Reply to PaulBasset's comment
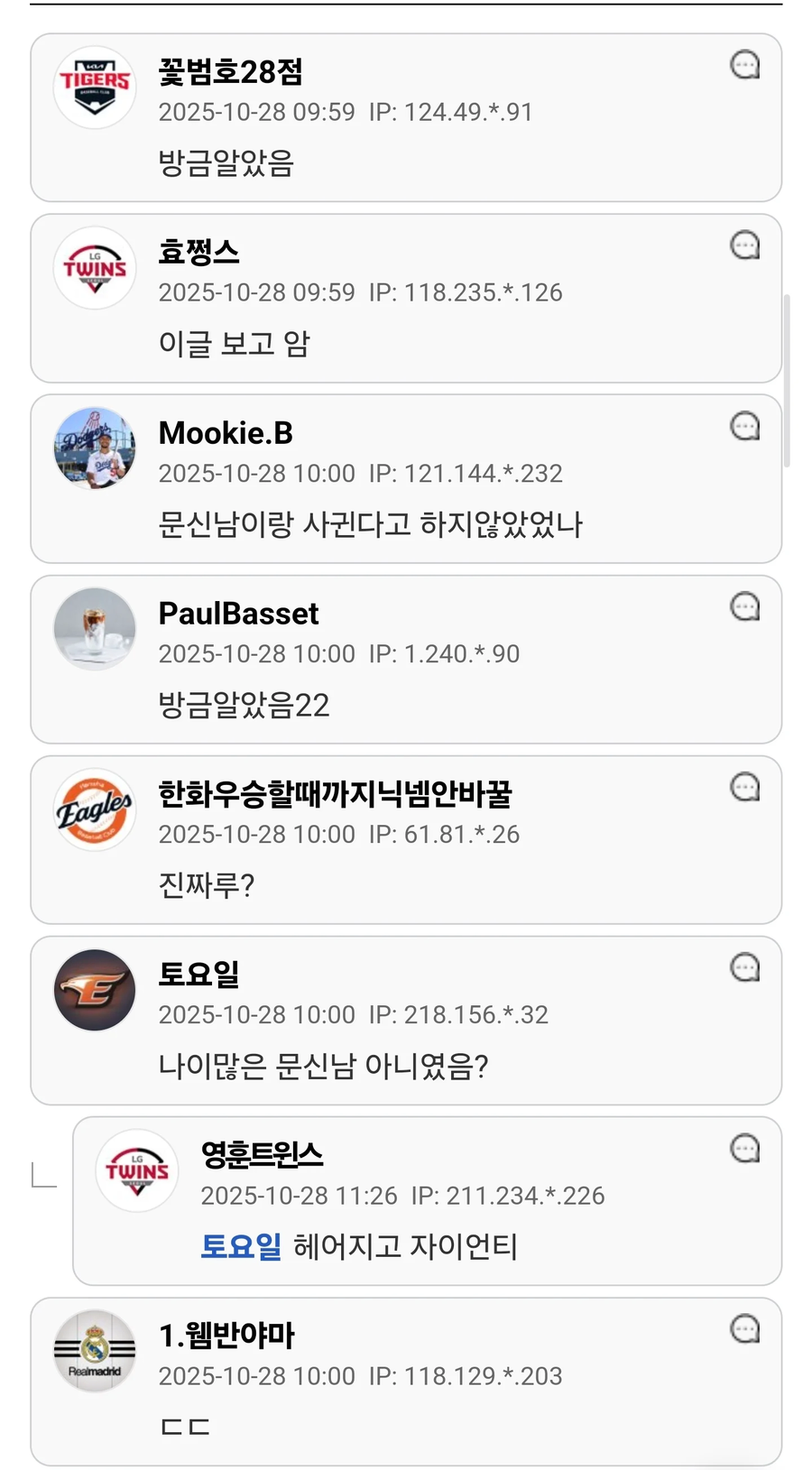Screen dimensions: 812x1470 coord(745,607)
